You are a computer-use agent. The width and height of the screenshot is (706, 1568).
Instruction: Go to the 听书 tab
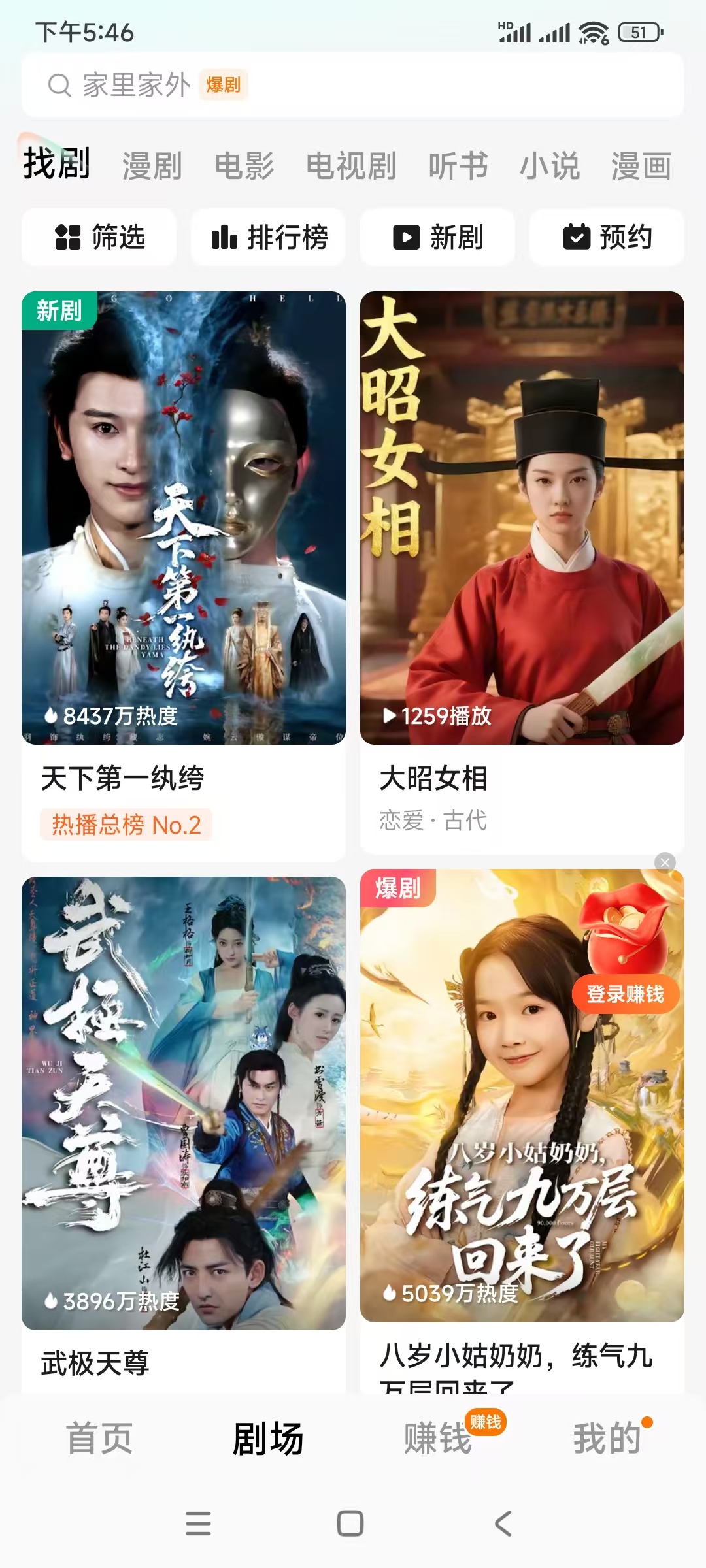coord(458,165)
